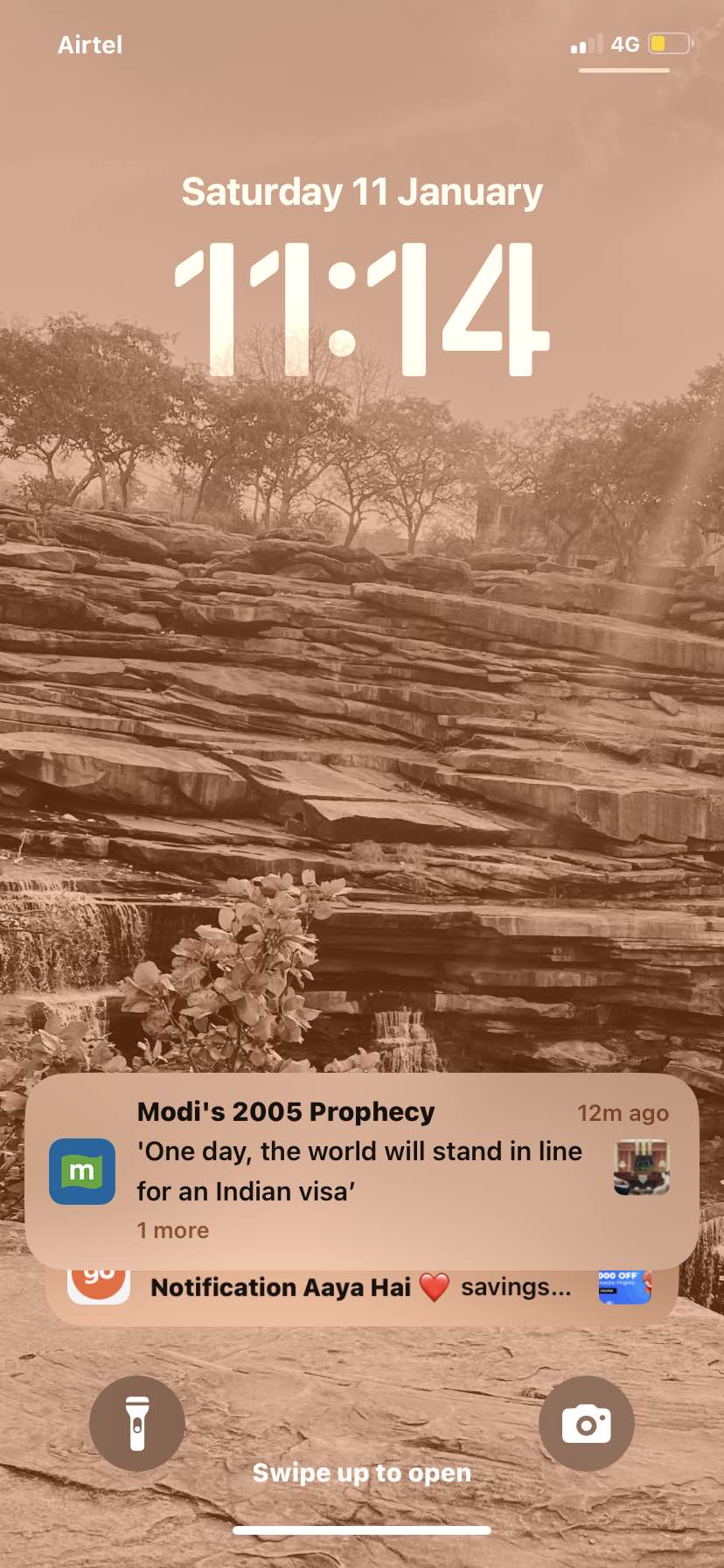Turn on the flashlight
Image resolution: width=724 pixels, height=1568 pixels.
pyautogui.click(x=137, y=1424)
